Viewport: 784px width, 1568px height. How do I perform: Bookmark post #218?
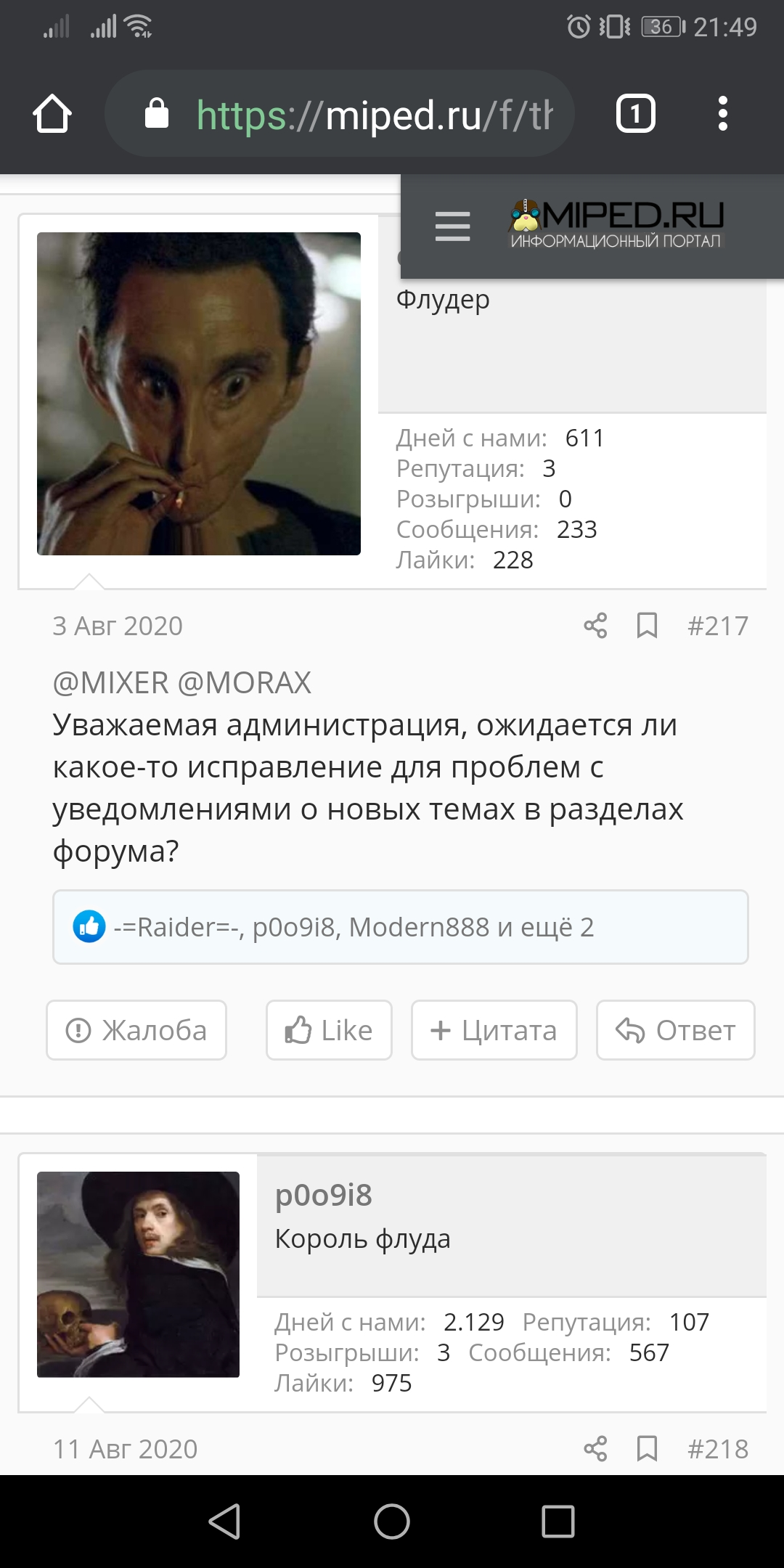click(x=647, y=1449)
